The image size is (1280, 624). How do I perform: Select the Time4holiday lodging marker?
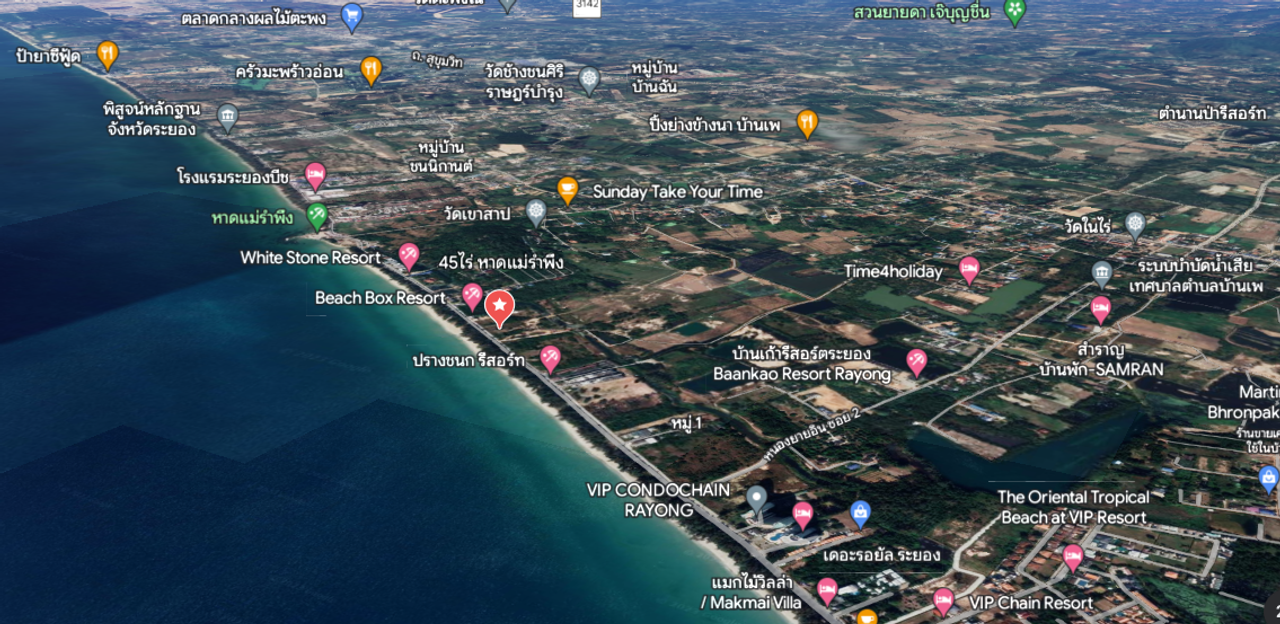968,268
